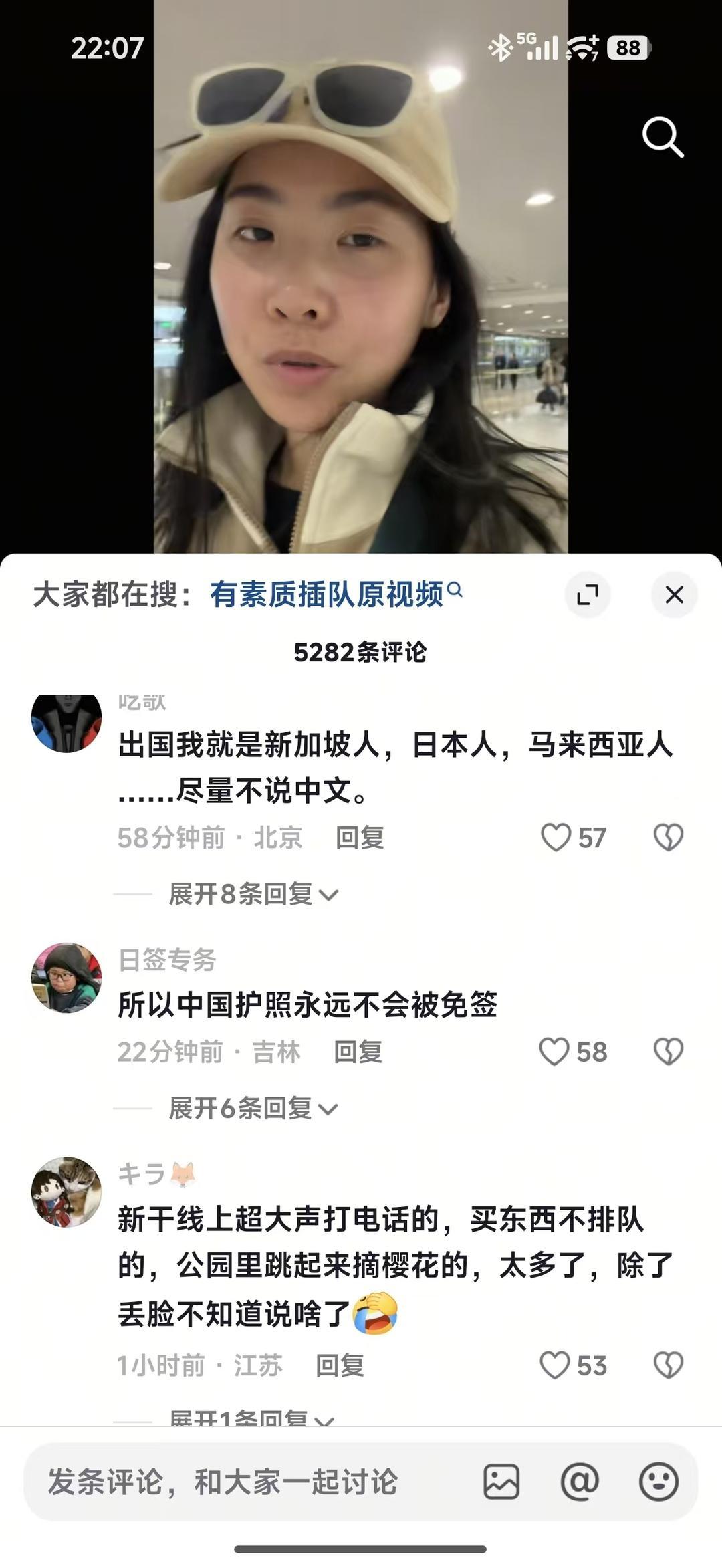Reply to 日签专务's comment
722x1568 pixels.
click(x=358, y=1052)
